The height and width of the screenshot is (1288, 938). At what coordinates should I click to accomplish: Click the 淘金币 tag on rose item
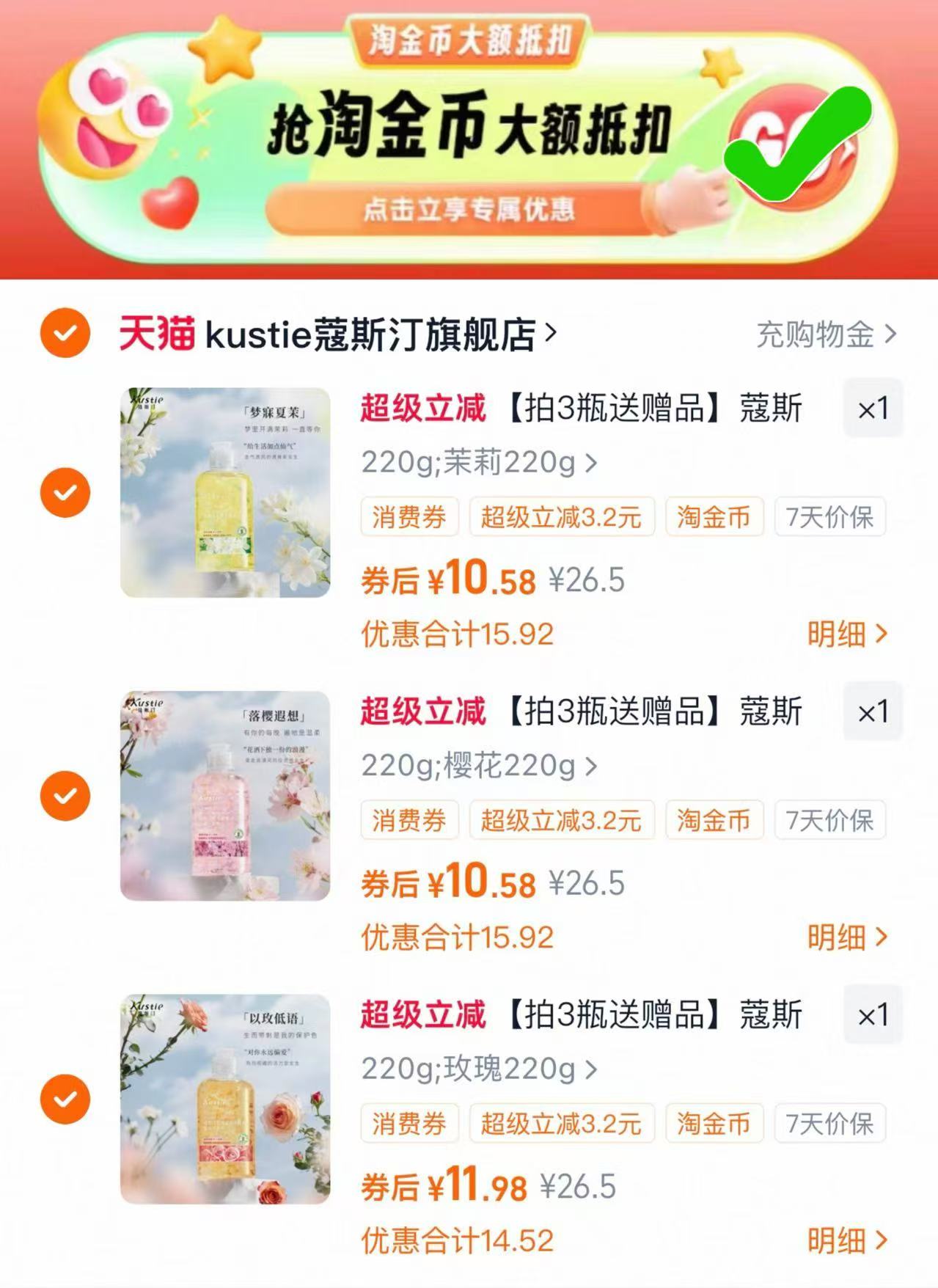[x=714, y=1123]
